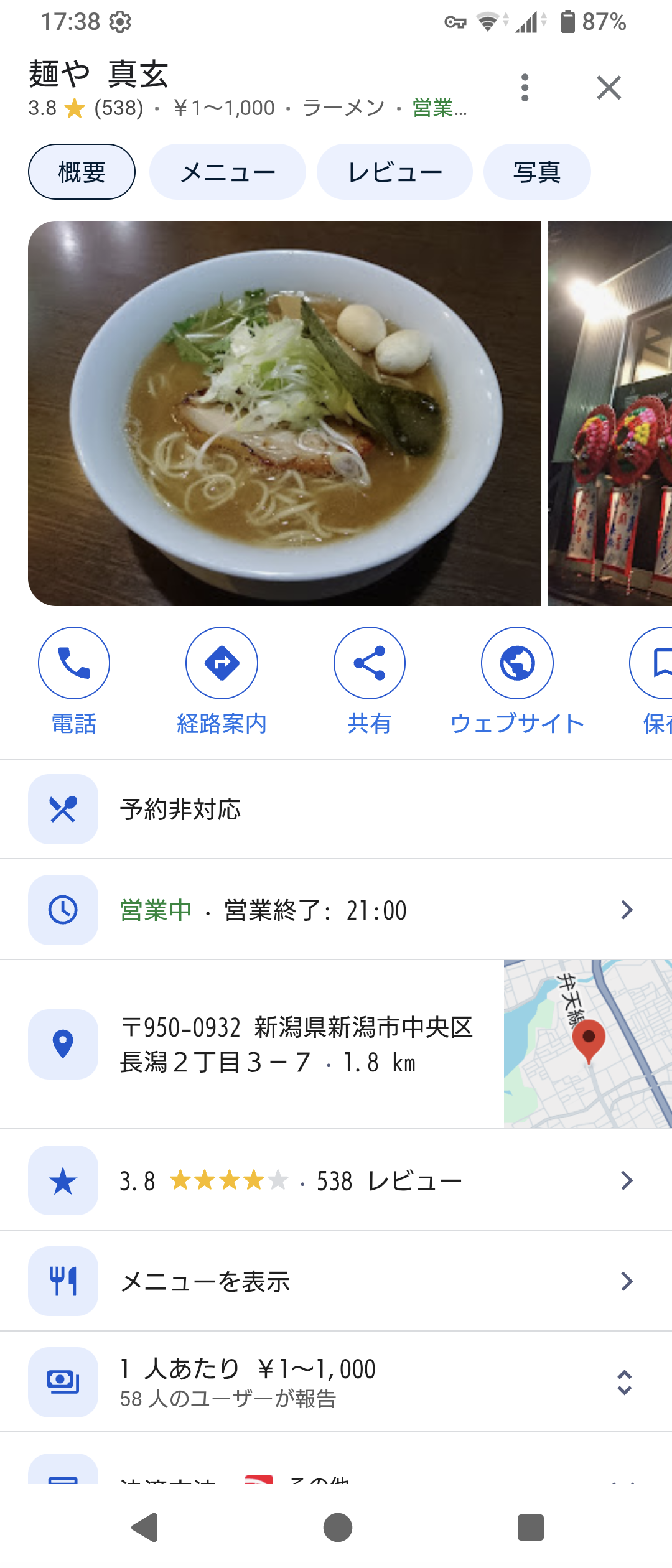Tap the system home button

coord(338,1528)
